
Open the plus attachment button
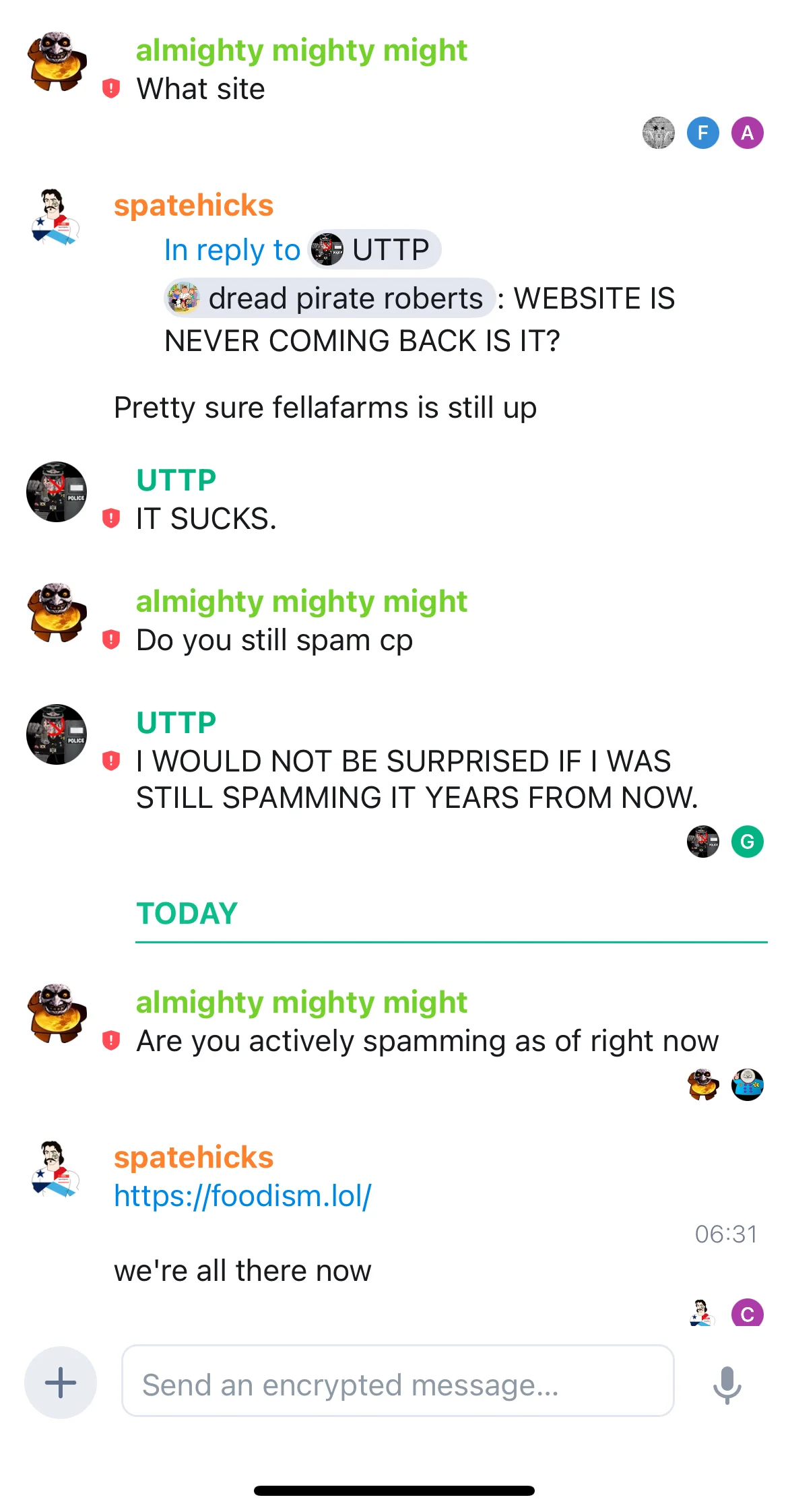tap(61, 1383)
